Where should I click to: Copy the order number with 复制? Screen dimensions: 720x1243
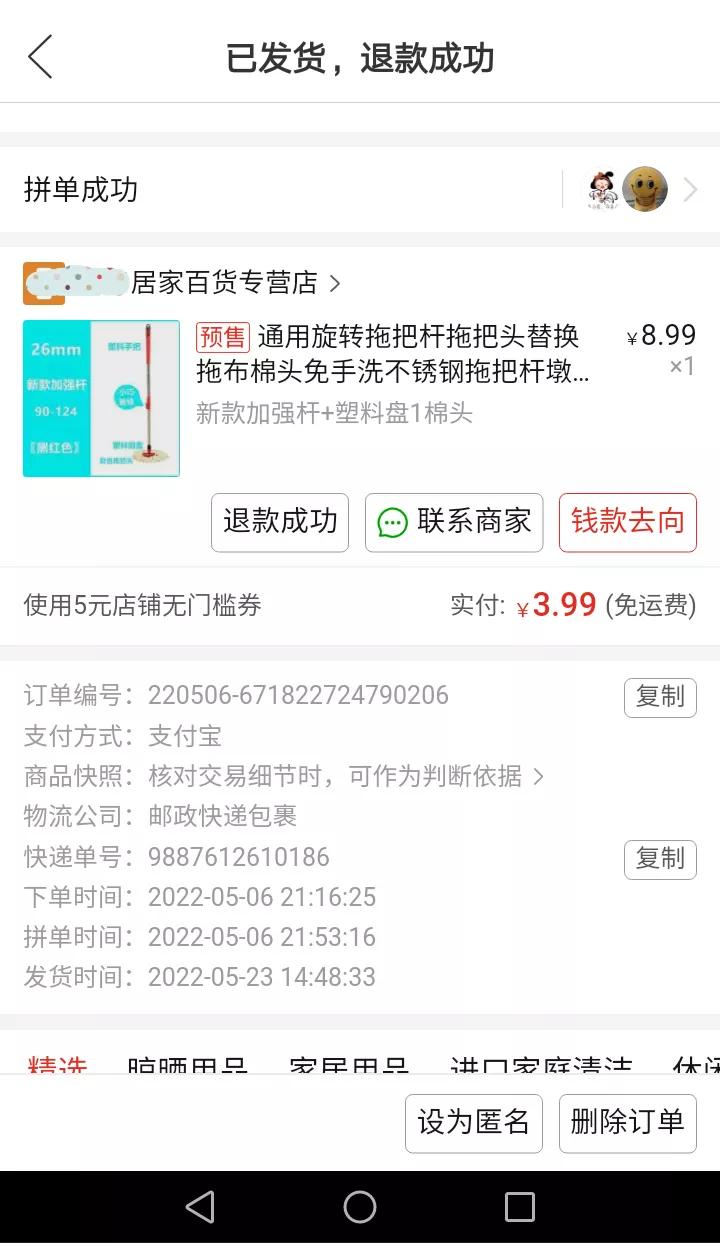click(x=660, y=698)
